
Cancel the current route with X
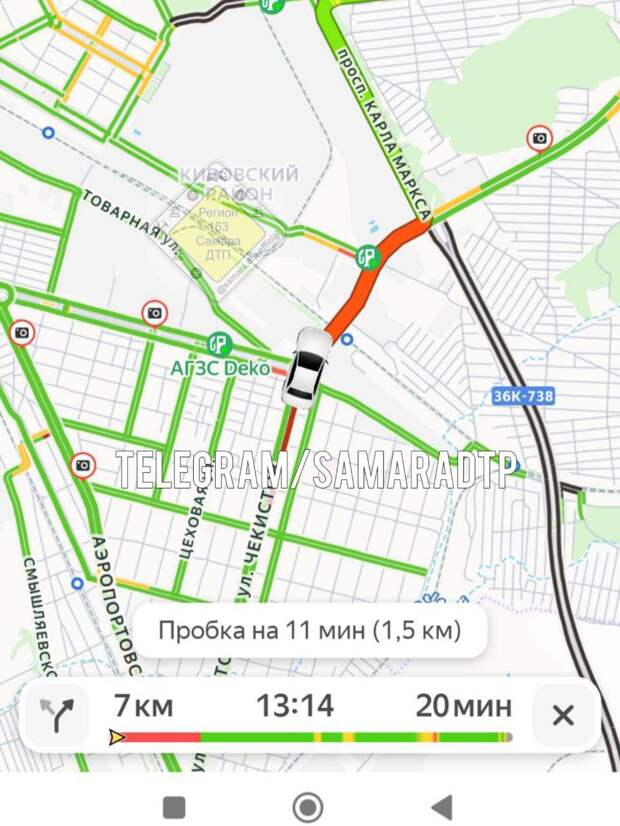[x=563, y=716]
